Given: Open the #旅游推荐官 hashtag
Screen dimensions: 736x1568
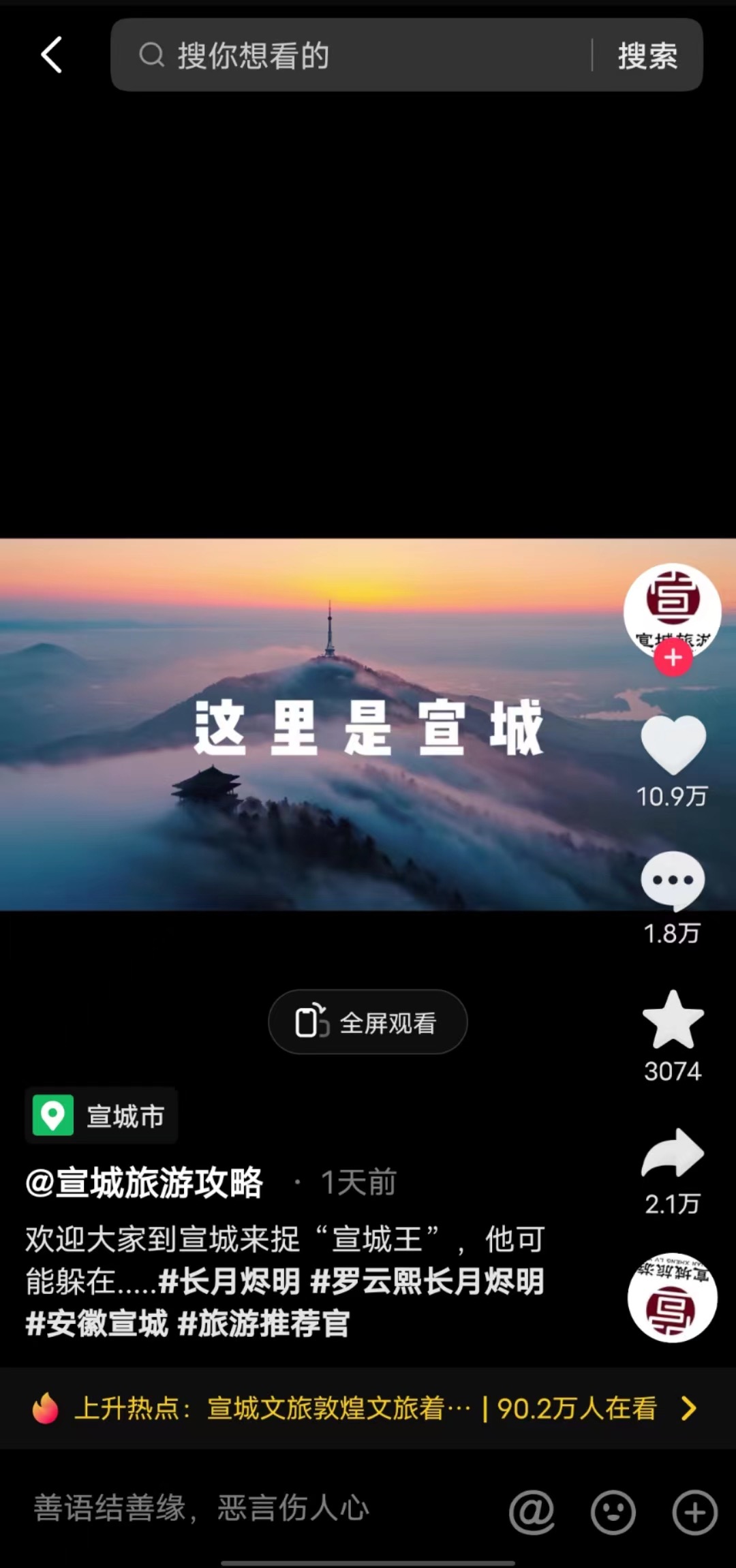Looking at the screenshot, I should pos(264,1323).
